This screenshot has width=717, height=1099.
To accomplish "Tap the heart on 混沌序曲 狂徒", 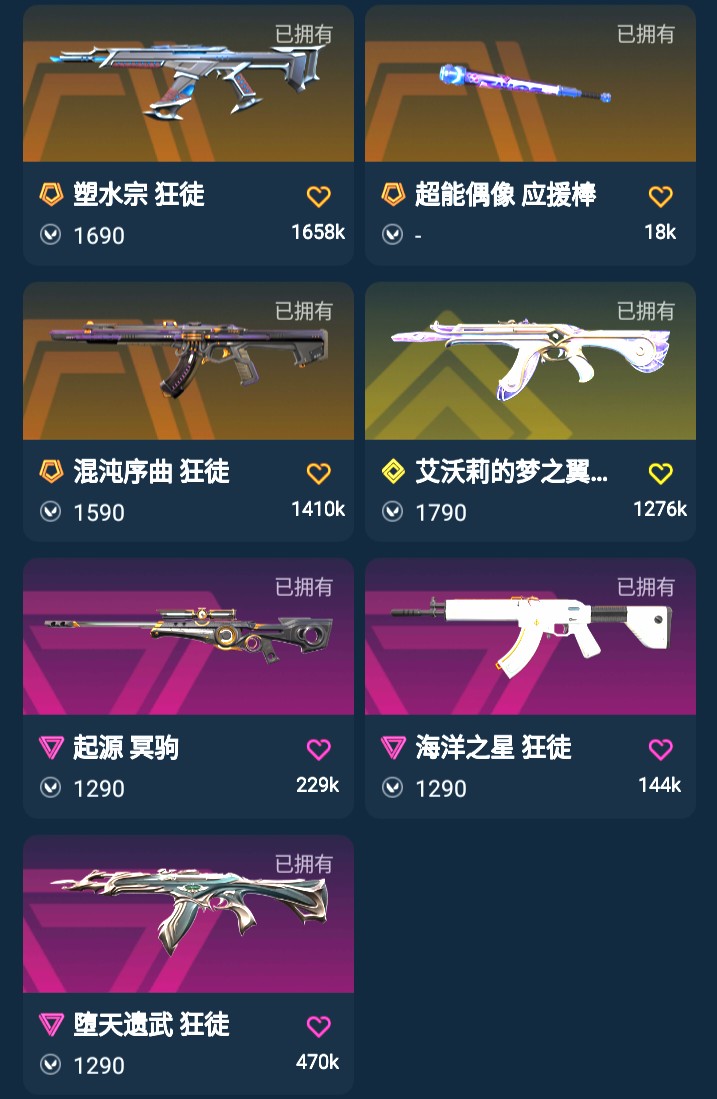I will pyautogui.click(x=318, y=473).
